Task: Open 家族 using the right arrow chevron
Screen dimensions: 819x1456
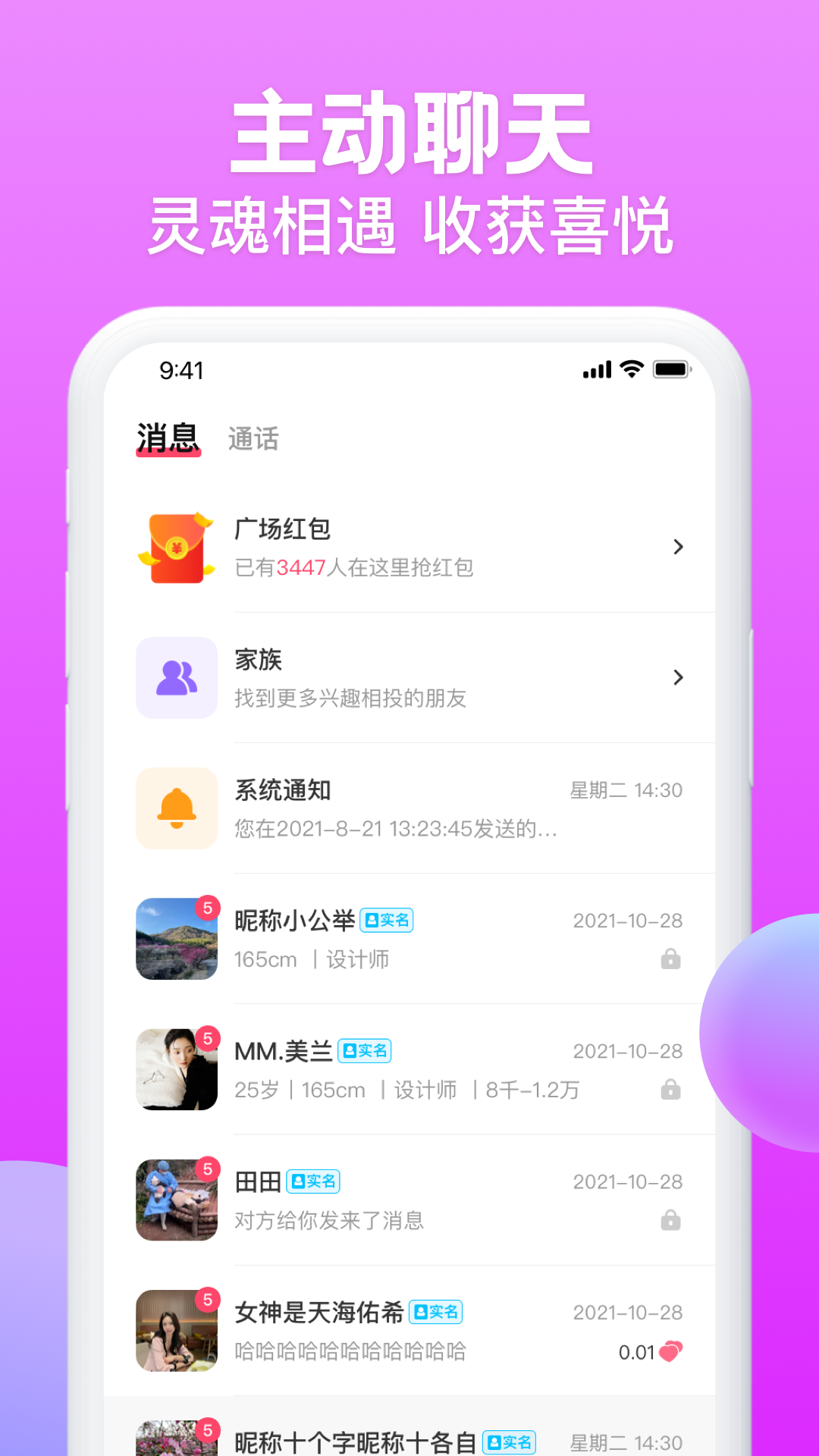Action: click(x=679, y=677)
